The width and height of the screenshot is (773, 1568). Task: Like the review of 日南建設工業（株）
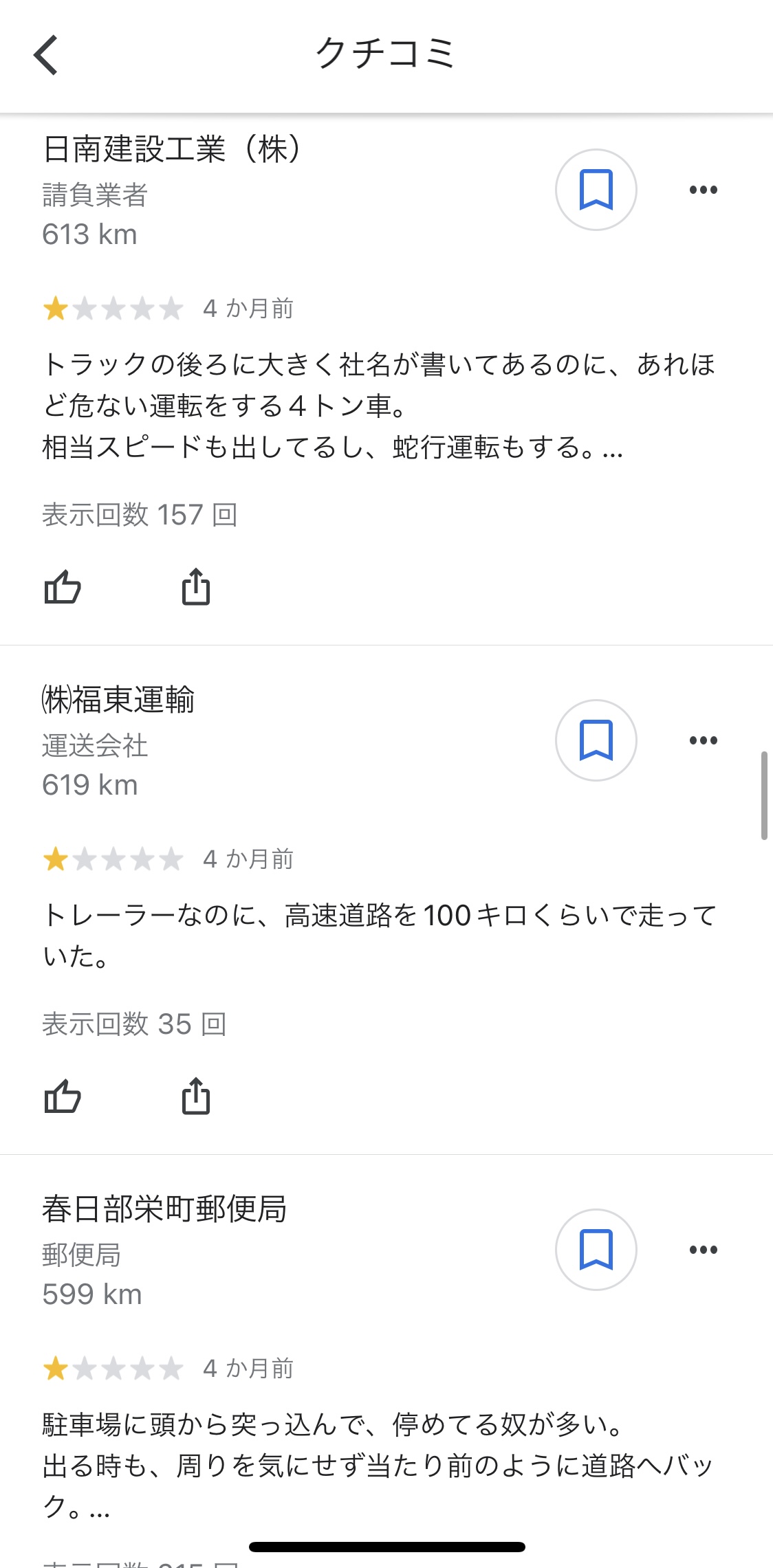[x=63, y=588]
